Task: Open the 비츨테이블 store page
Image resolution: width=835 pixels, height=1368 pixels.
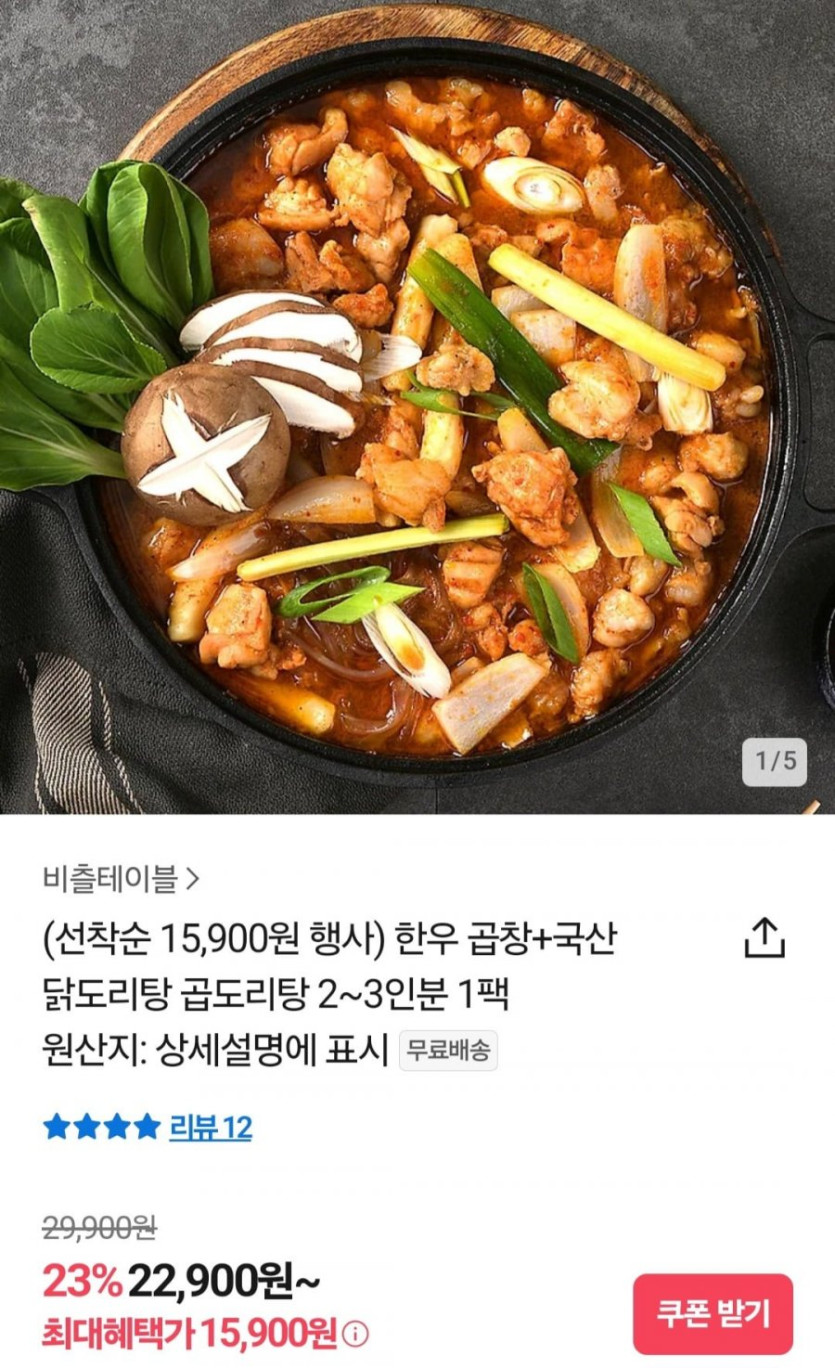Action: 121,879
